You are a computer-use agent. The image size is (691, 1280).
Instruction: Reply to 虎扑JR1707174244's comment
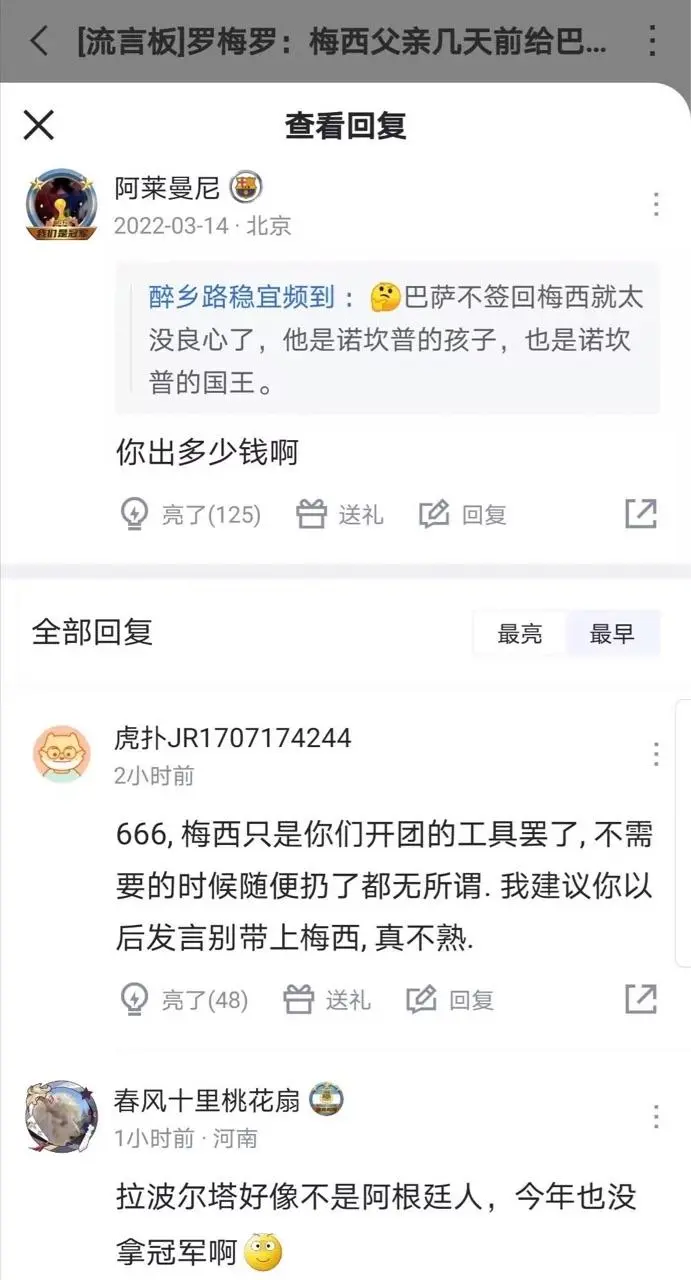pyautogui.click(x=450, y=999)
